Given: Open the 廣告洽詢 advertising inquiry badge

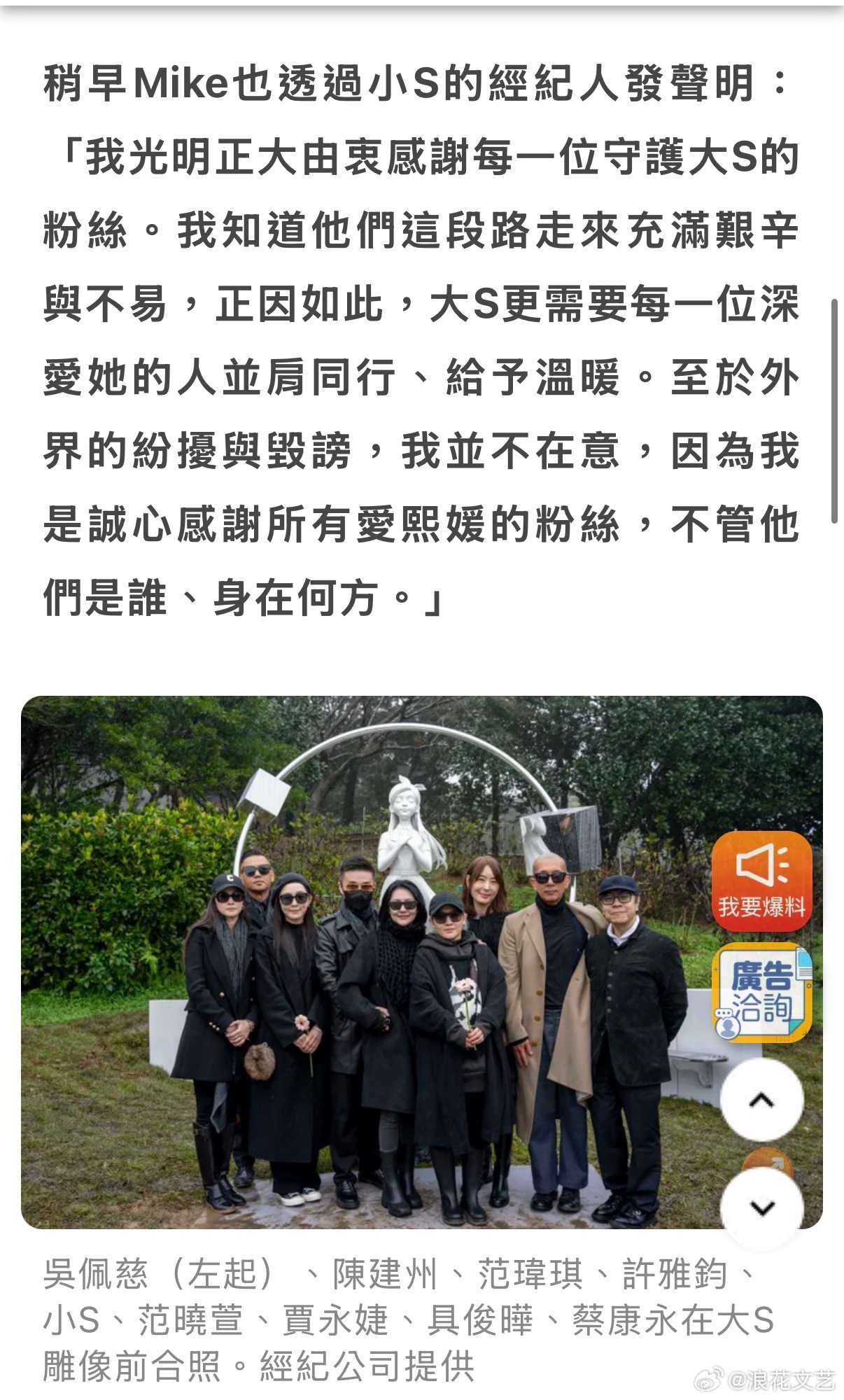Looking at the screenshot, I should pyautogui.click(x=763, y=994).
